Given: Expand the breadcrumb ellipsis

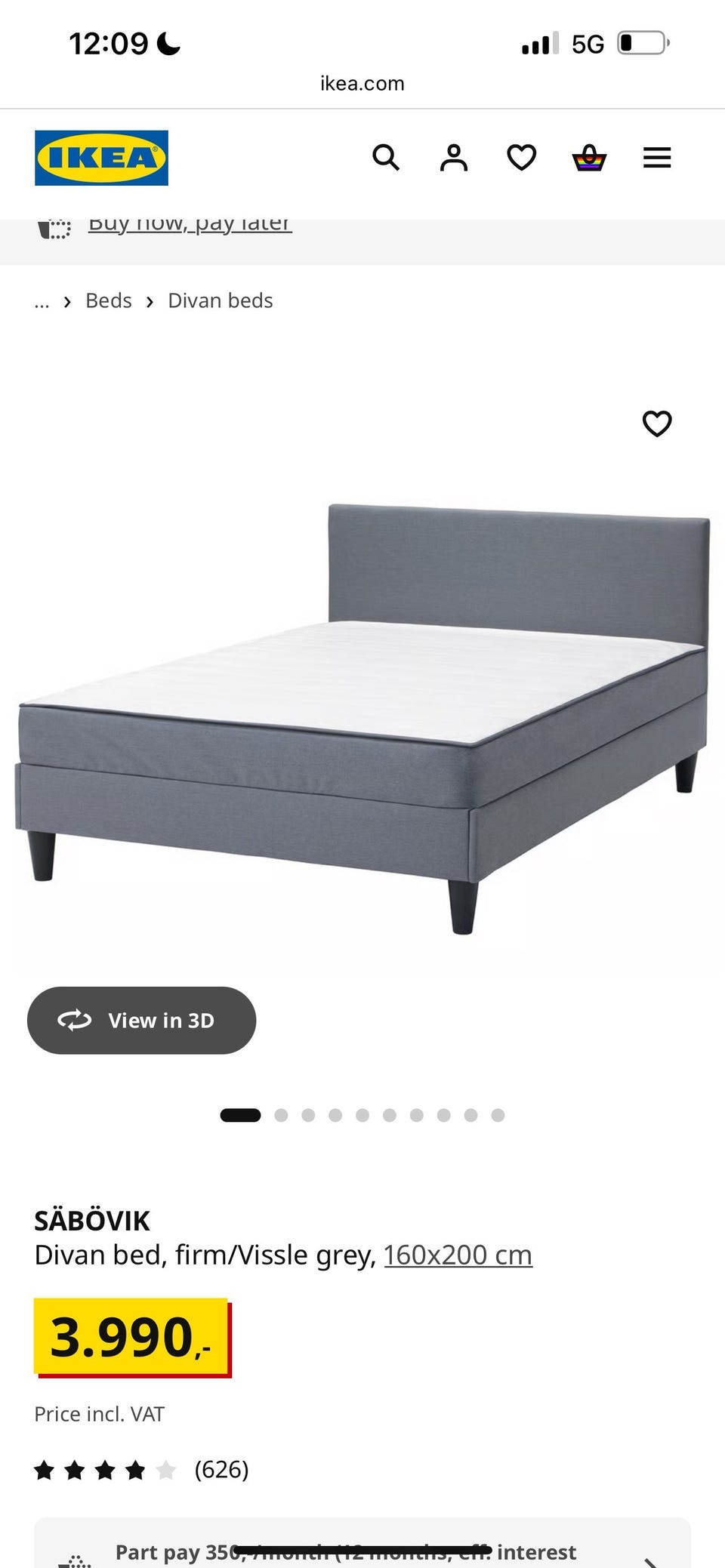Looking at the screenshot, I should (42, 302).
